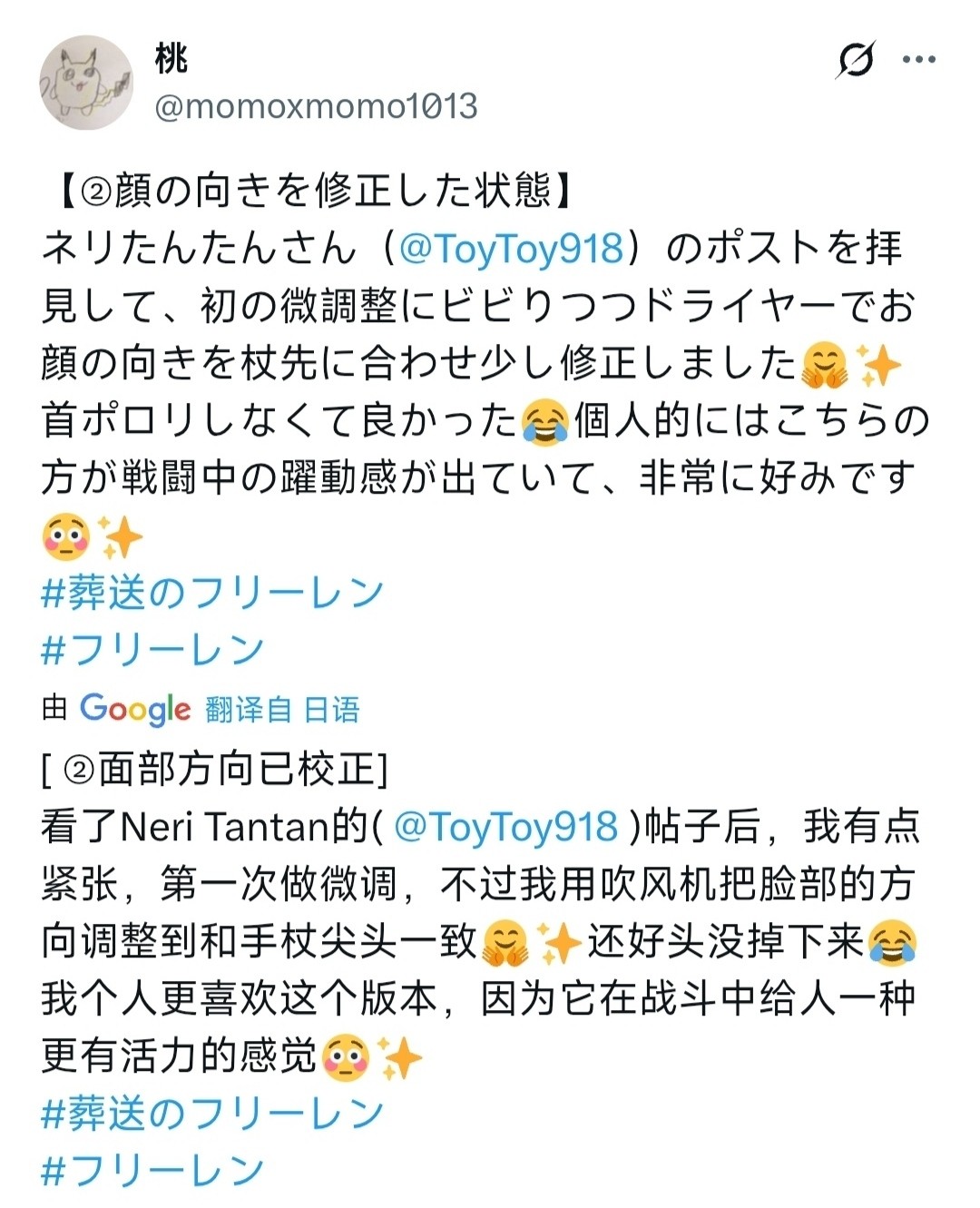Screen dimensions: 980x1208
Task: Tap the #葬送のフリーレン hashtag in the original post
Action: [213, 594]
